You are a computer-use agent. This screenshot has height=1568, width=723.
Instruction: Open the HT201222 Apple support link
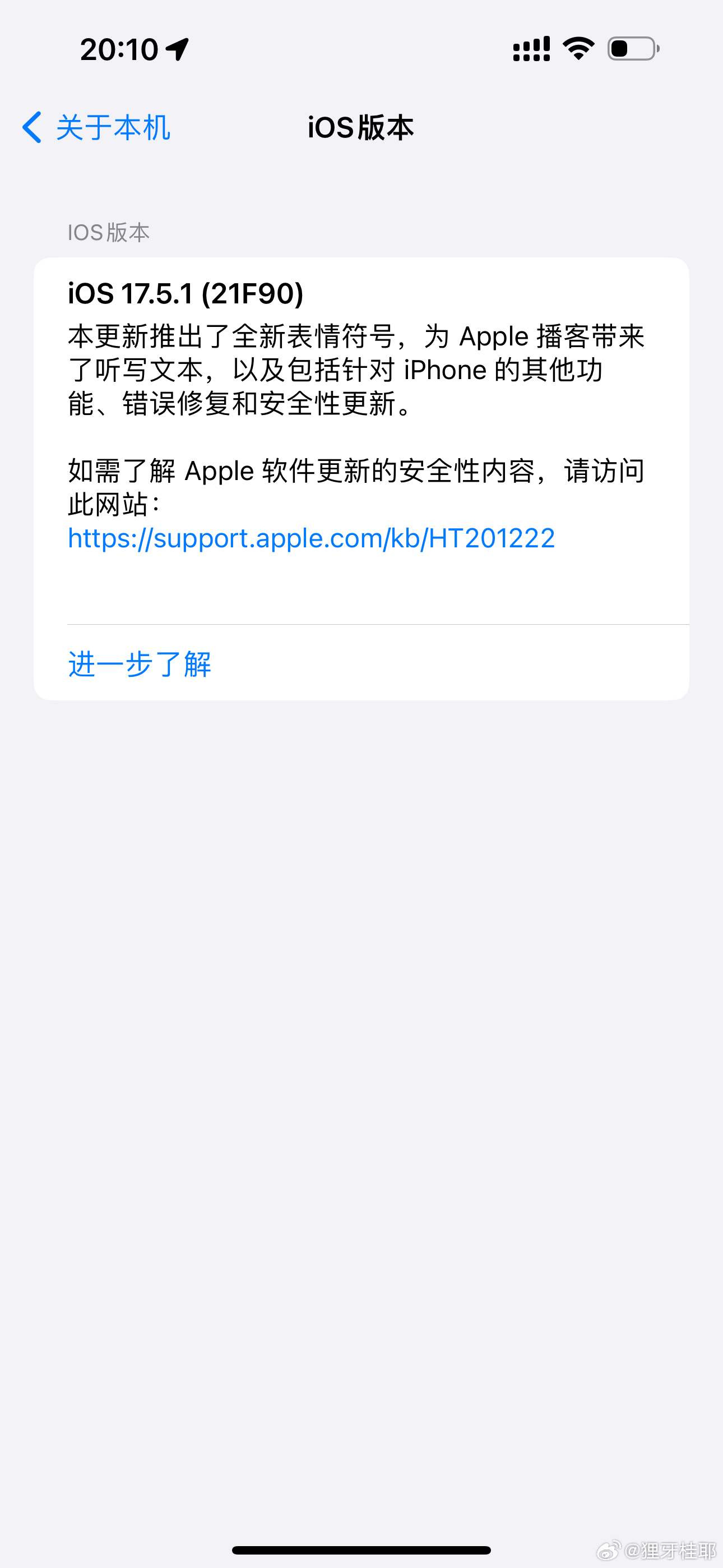click(x=310, y=538)
